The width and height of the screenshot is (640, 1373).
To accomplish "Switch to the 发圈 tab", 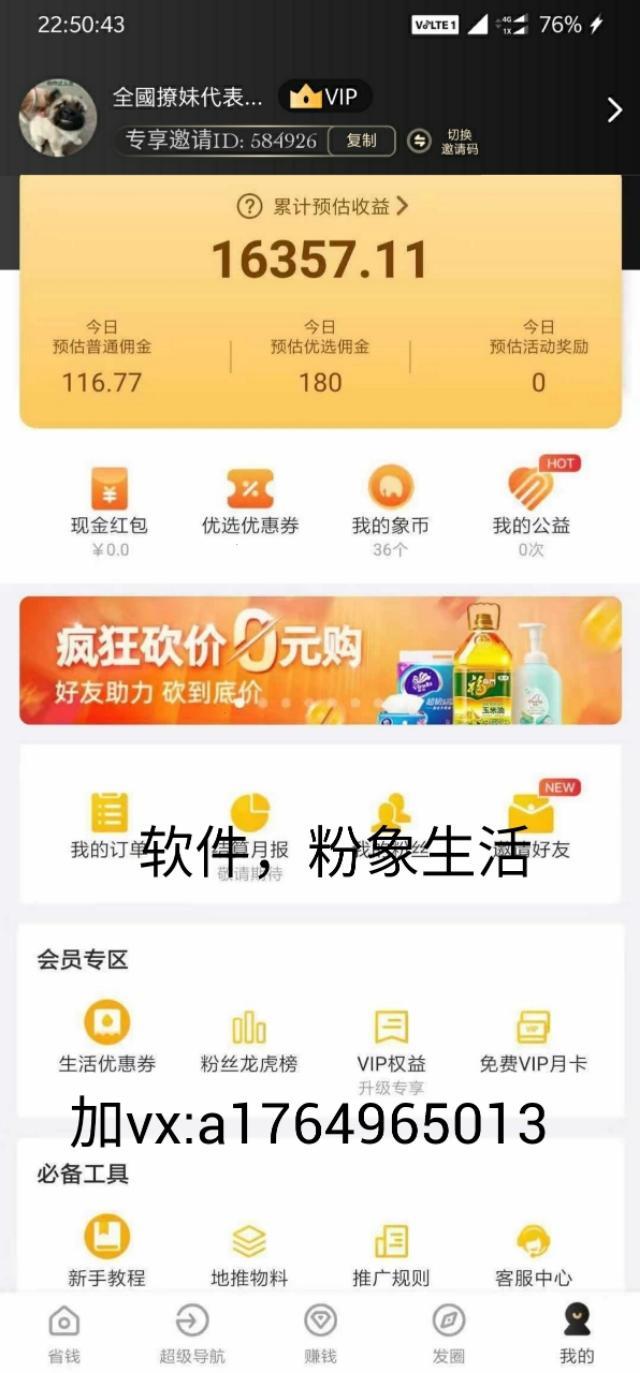I will pos(448,1334).
